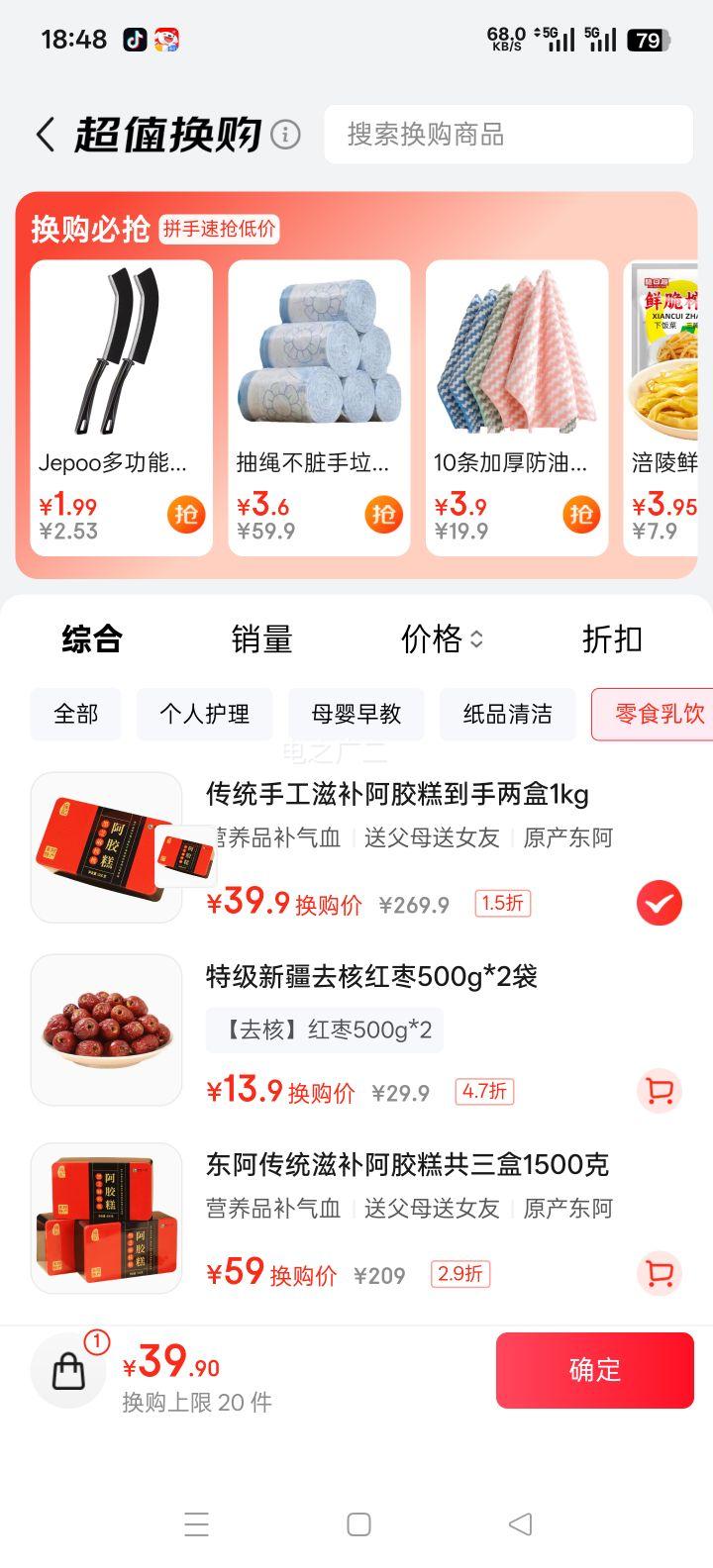Toggle the 价格 price sort order
This screenshot has width=713, height=1568.
(x=441, y=639)
